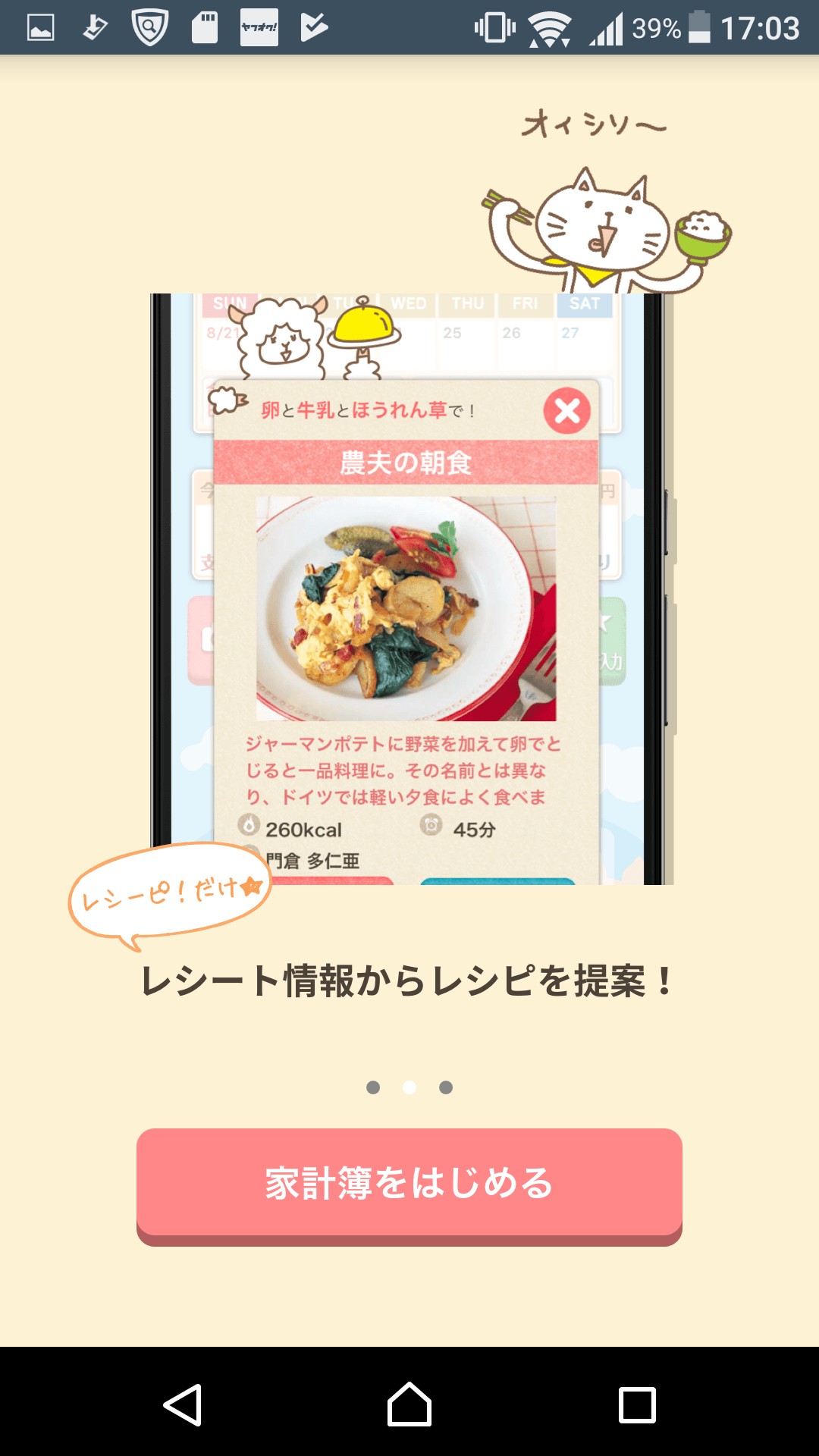This screenshot has height=1456, width=819.
Task: Go to the first onboarding page dot
Action: [x=373, y=1087]
